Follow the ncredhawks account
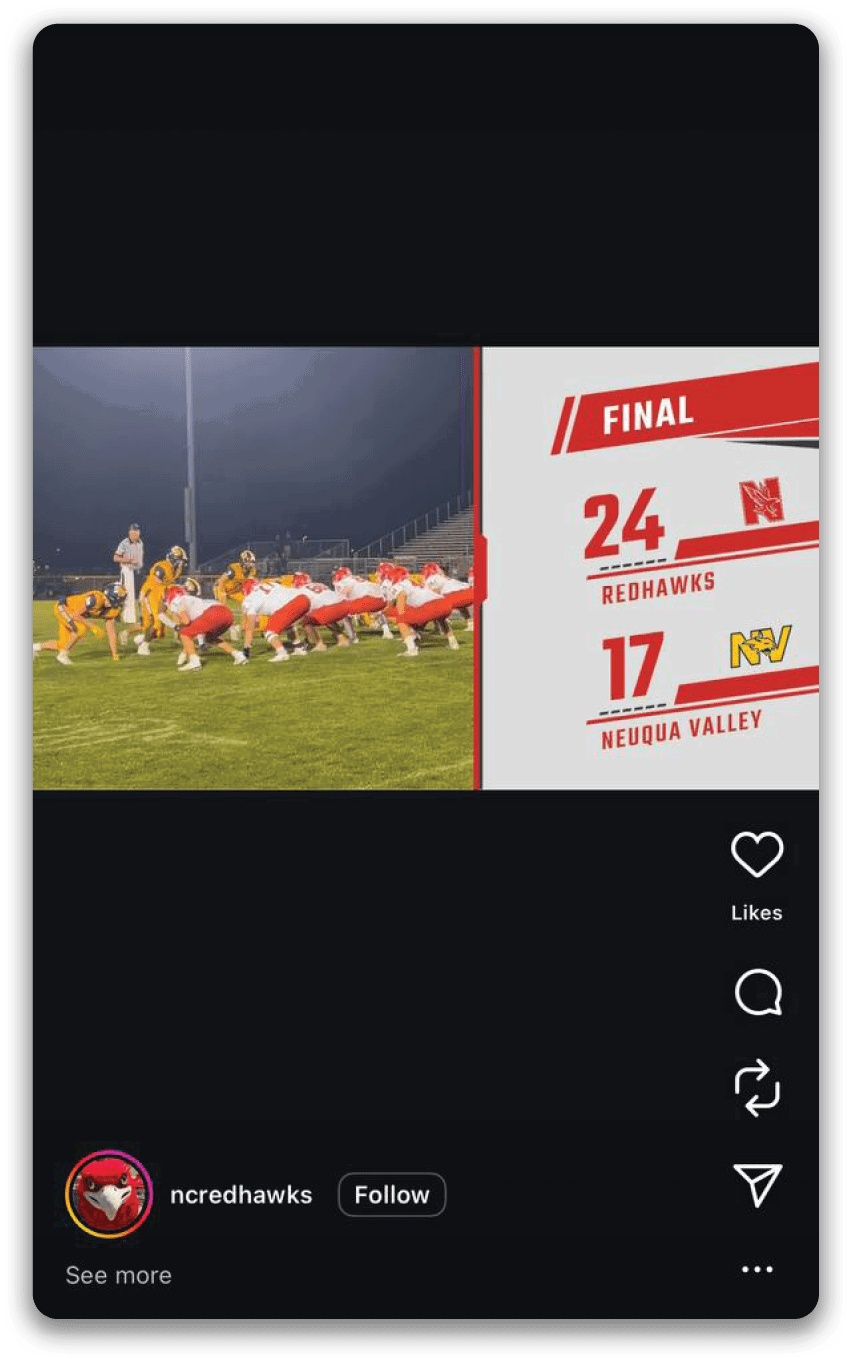Viewport: 852px width, 1361px height. tap(391, 1194)
